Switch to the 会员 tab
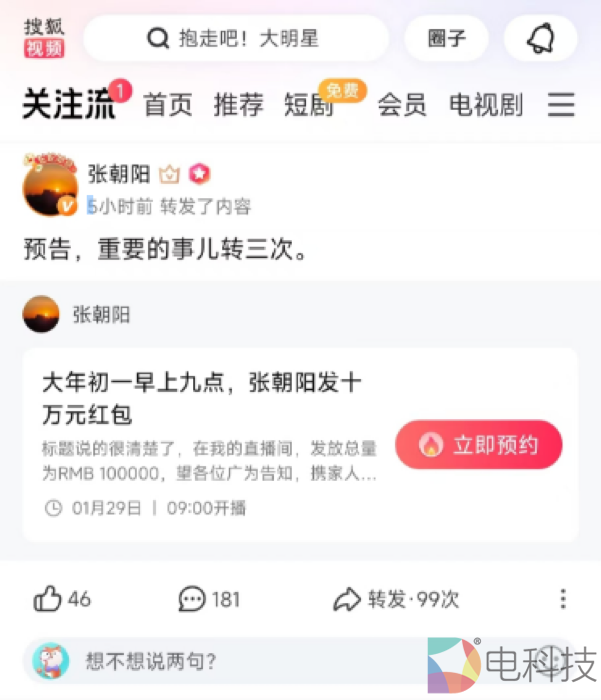 pyautogui.click(x=402, y=104)
